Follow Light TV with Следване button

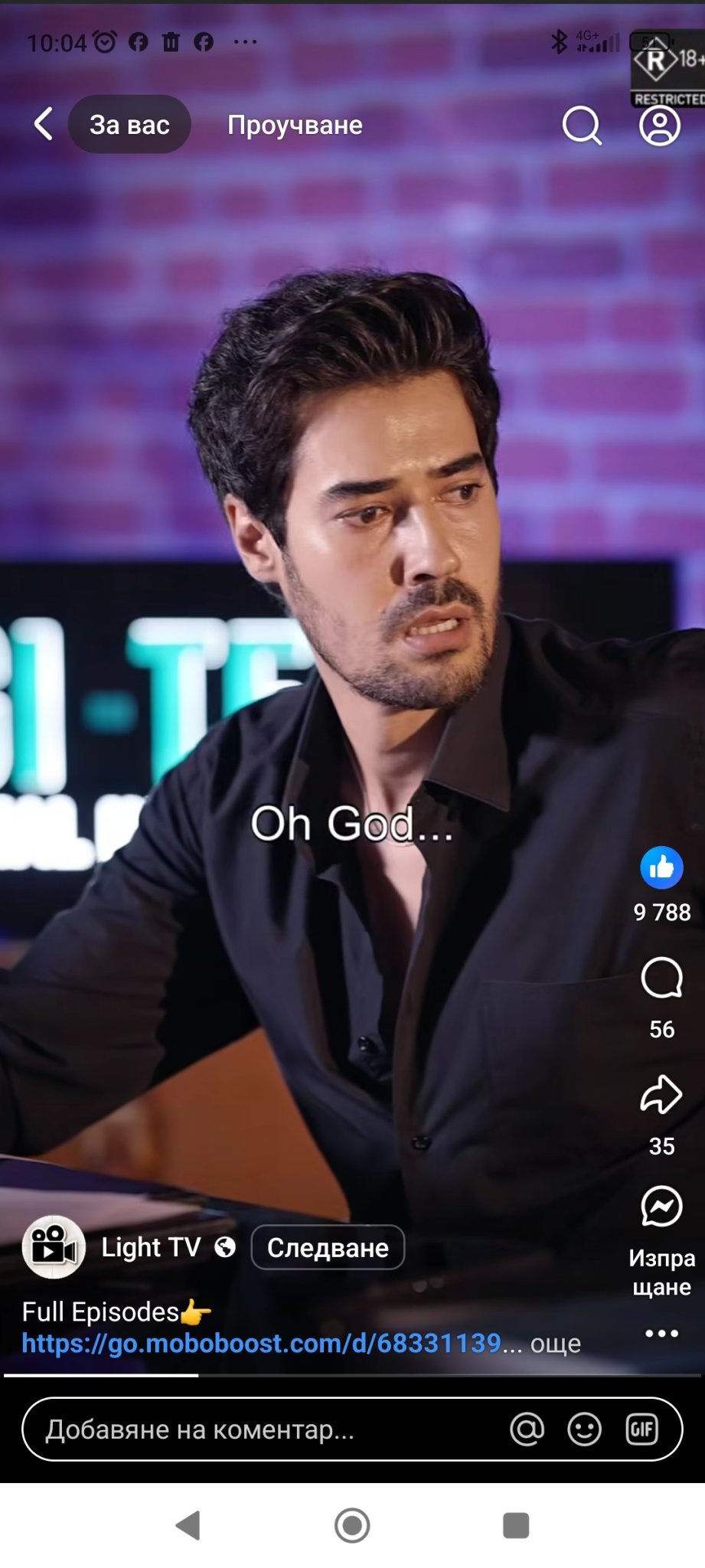click(x=328, y=1247)
